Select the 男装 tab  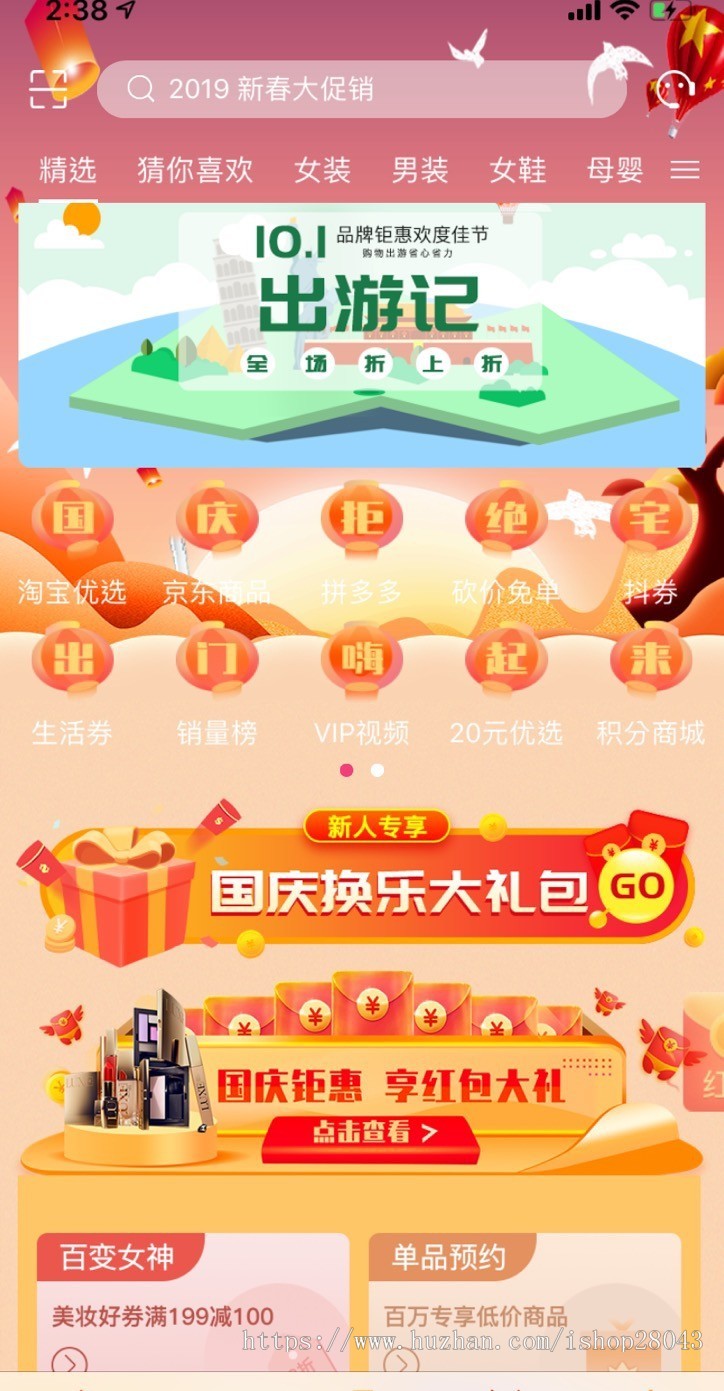420,170
